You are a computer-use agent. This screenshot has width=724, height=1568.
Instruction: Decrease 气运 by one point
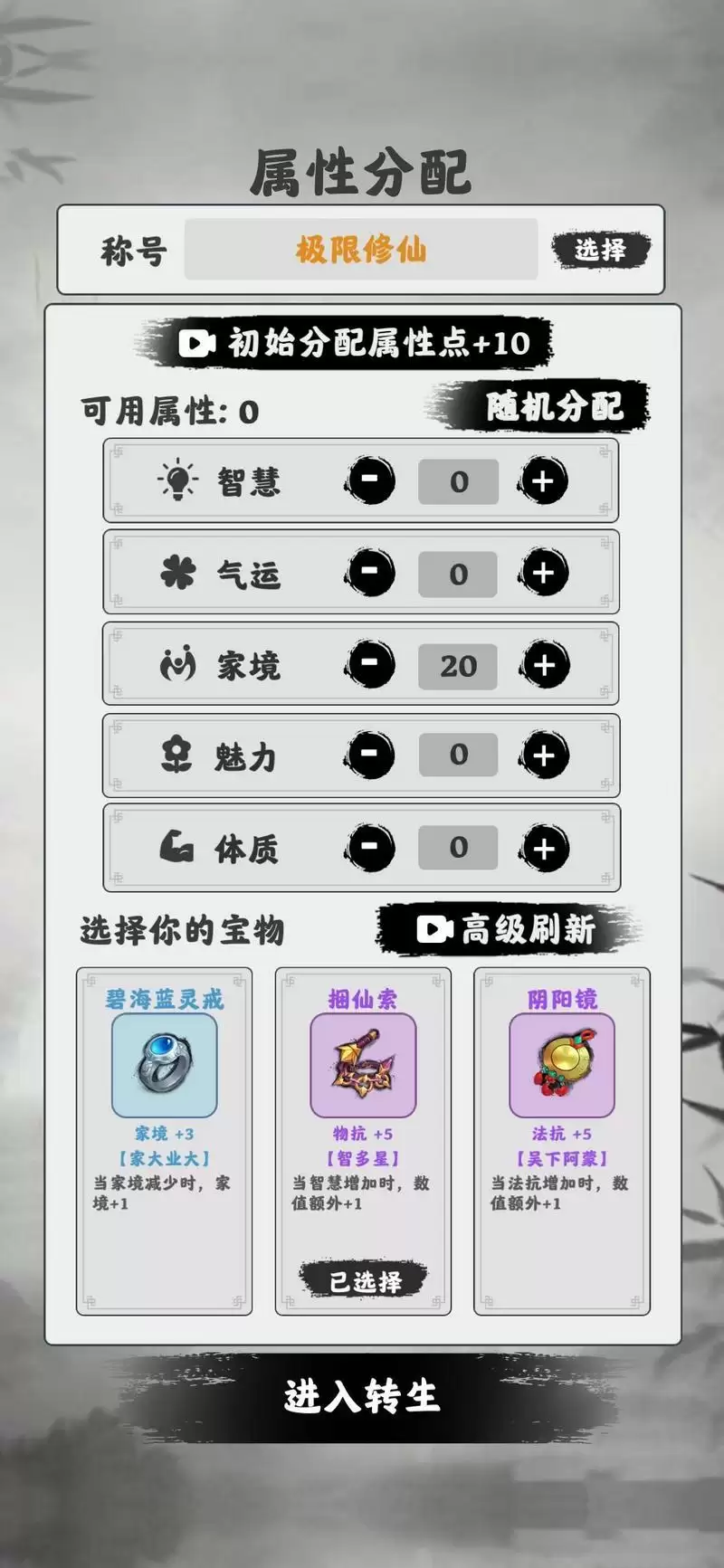pos(370,573)
